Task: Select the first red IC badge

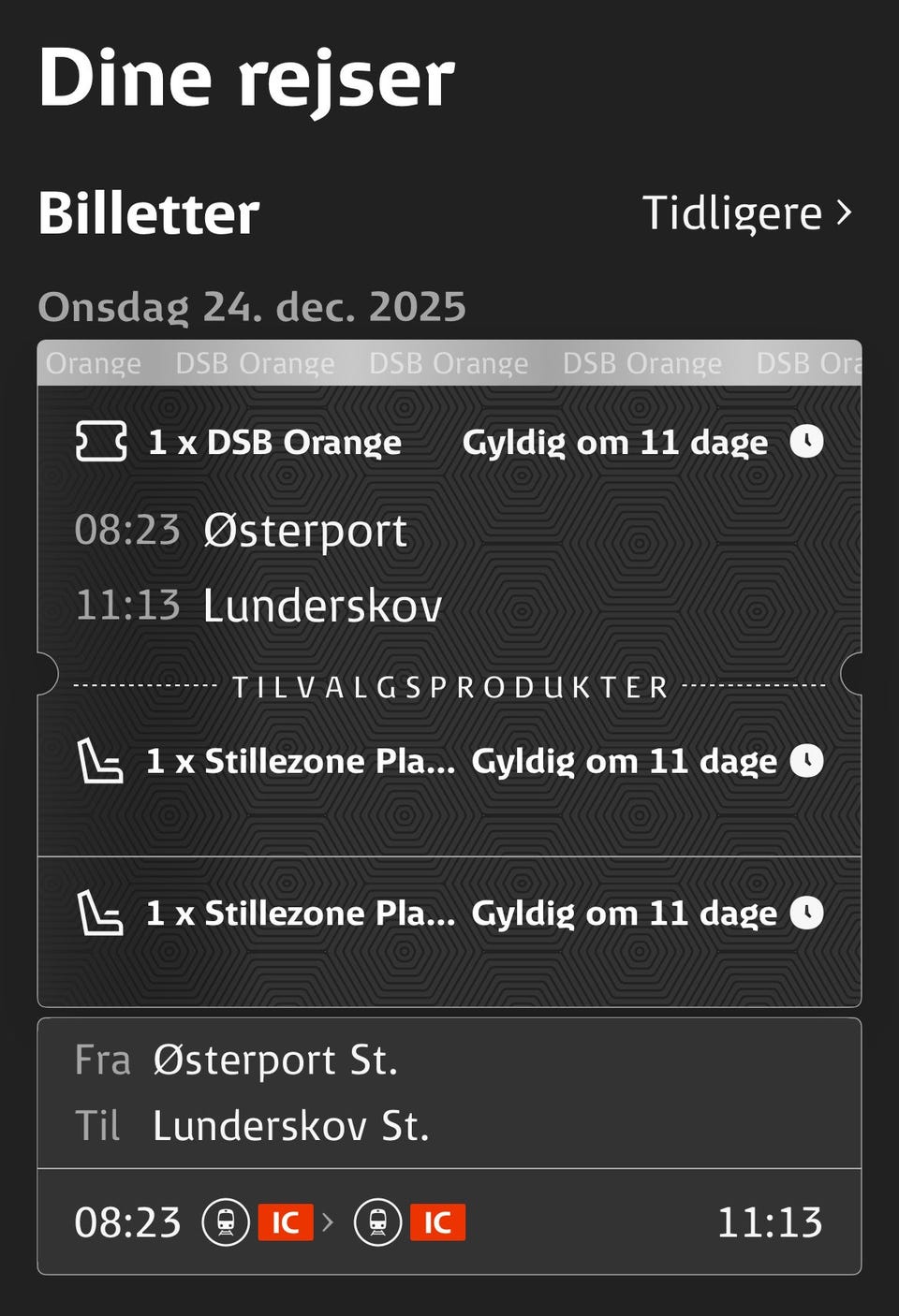Action: 286,1221
